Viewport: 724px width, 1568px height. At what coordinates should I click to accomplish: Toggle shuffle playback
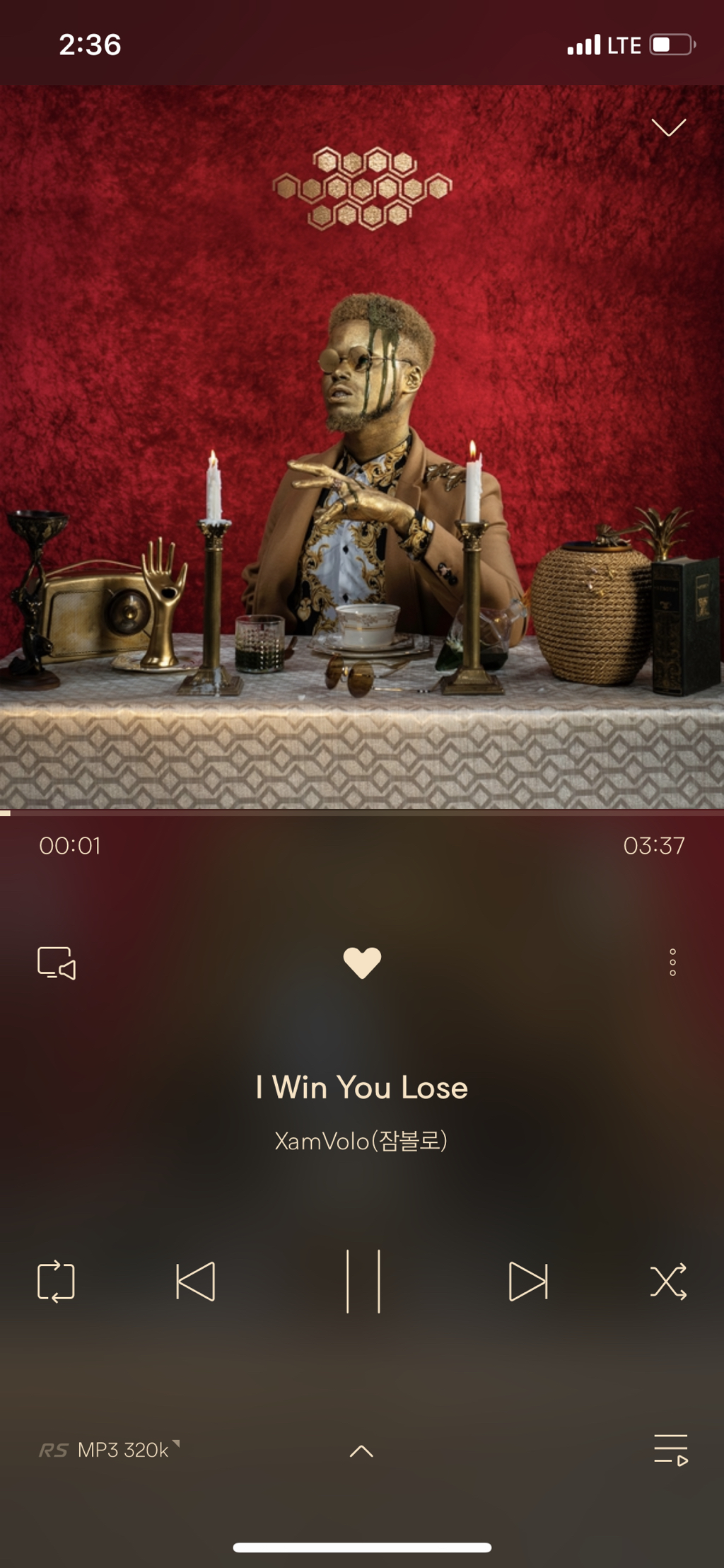click(668, 1282)
